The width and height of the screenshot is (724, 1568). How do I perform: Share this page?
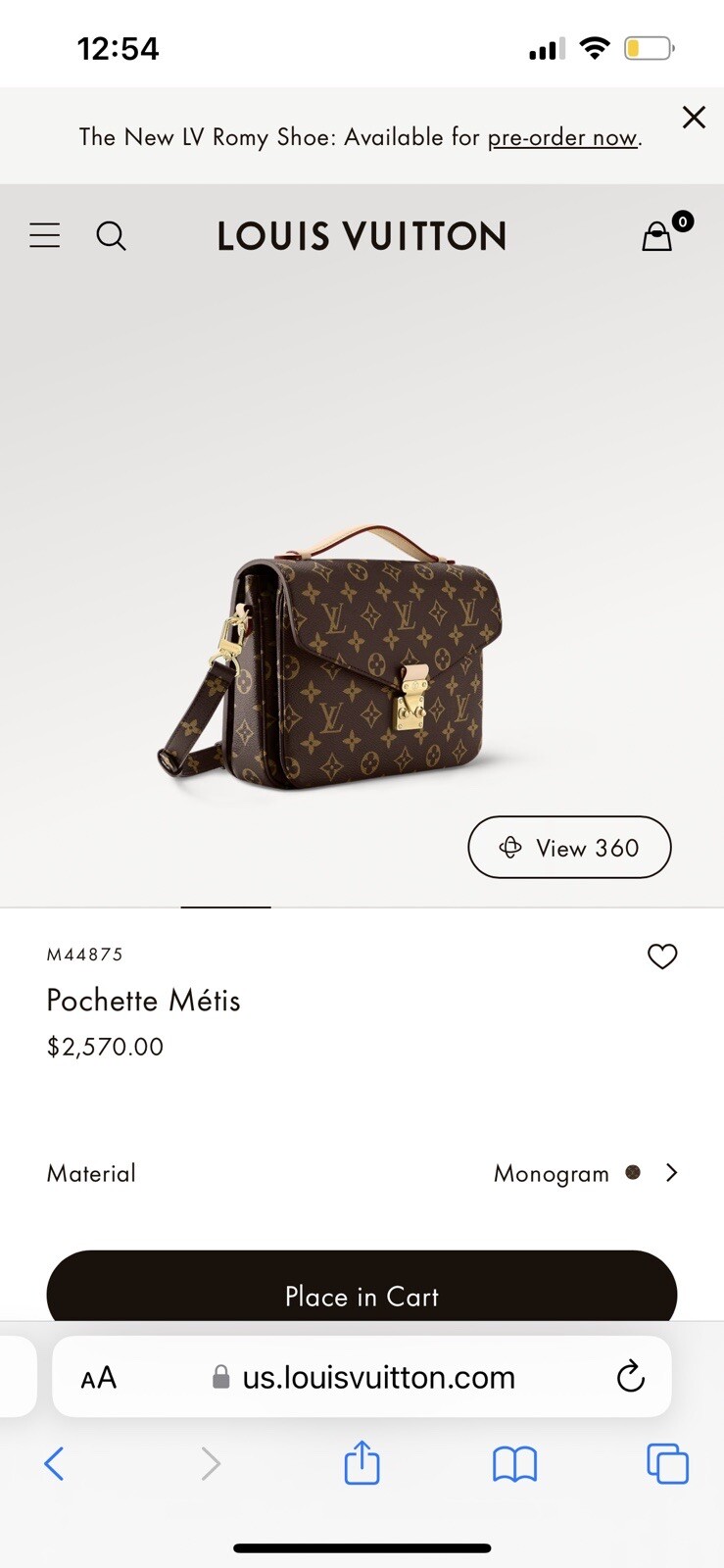coord(362,1463)
